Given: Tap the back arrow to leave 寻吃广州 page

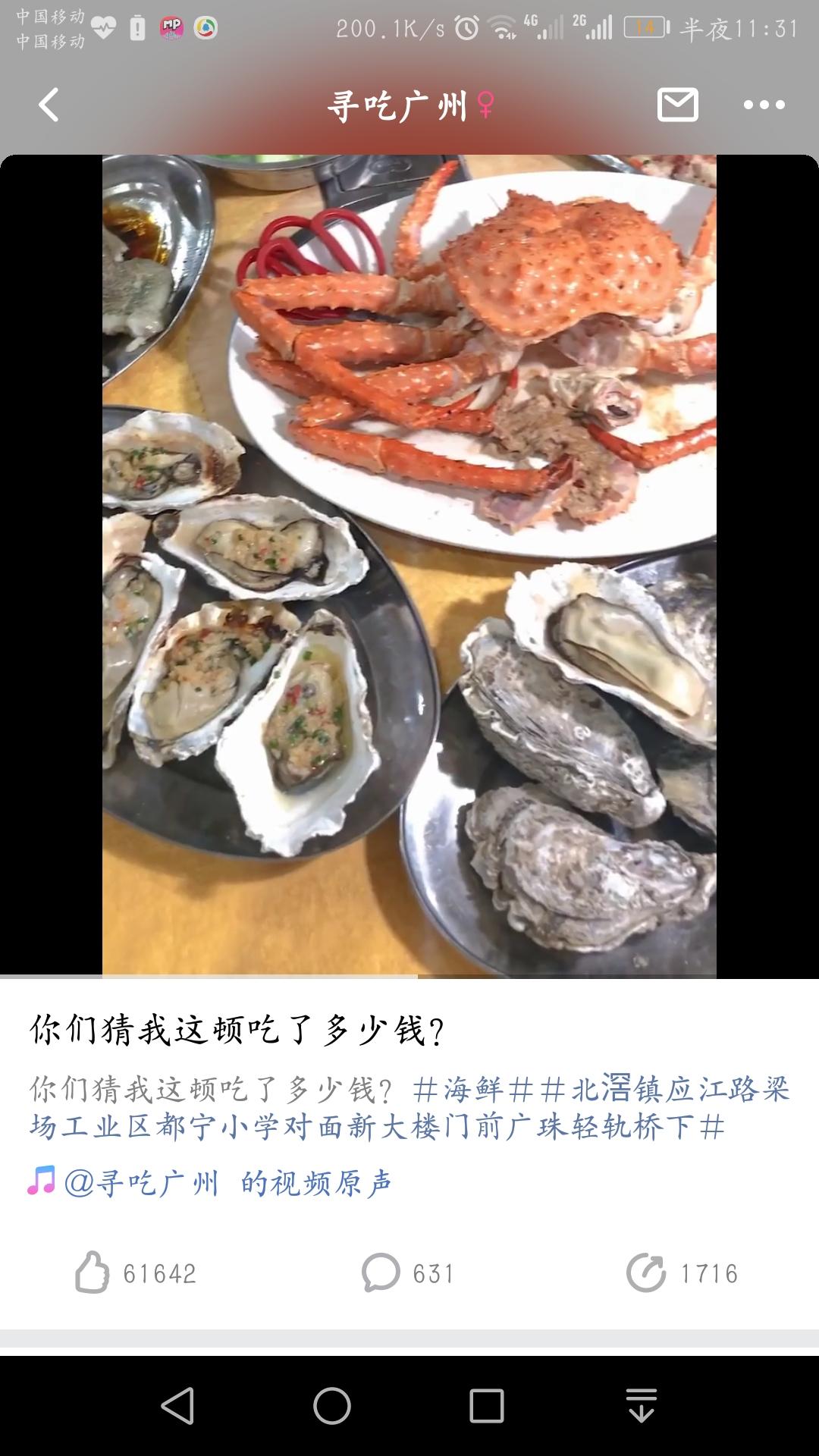Looking at the screenshot, I should [49, 105].
